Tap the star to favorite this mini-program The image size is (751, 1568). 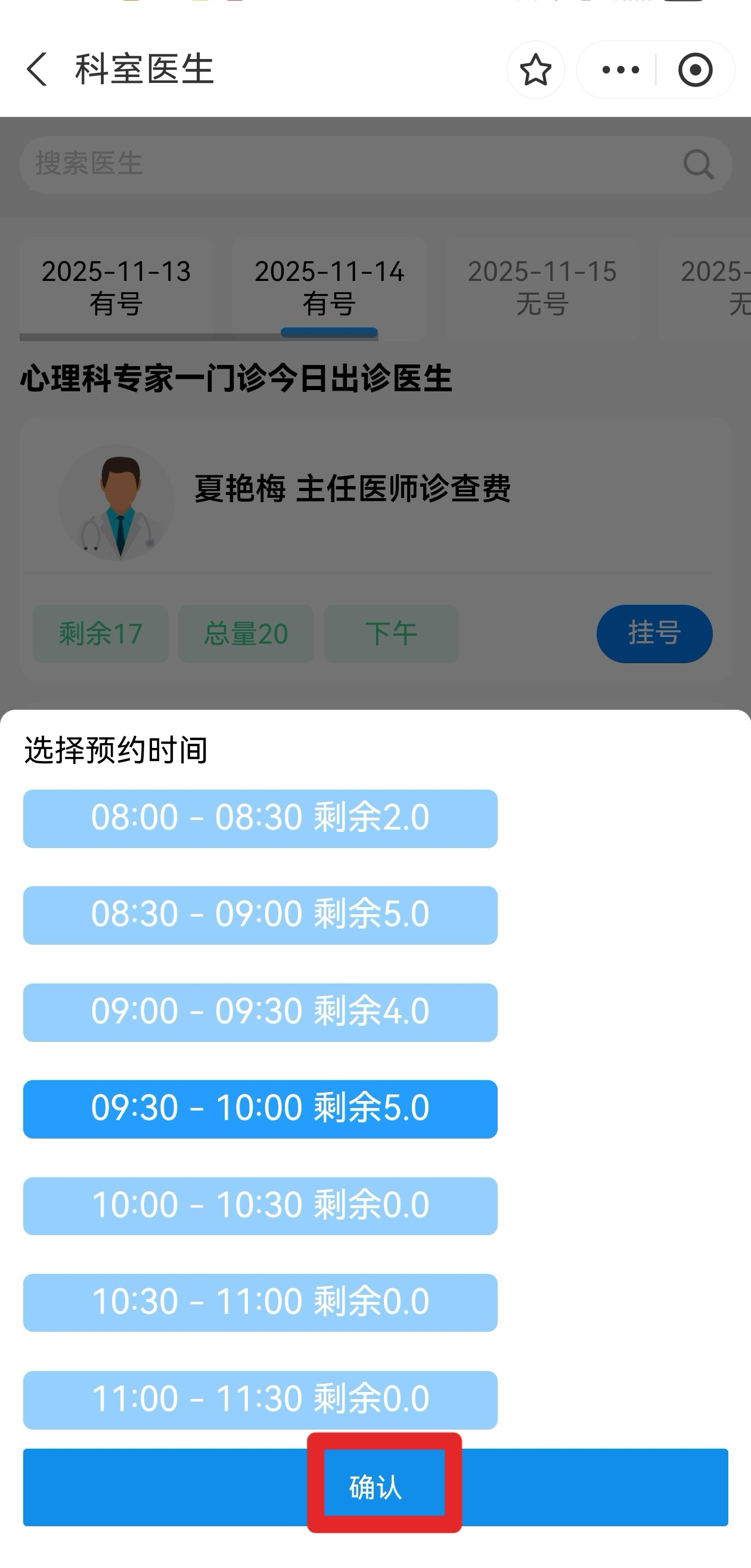point(536,69)
